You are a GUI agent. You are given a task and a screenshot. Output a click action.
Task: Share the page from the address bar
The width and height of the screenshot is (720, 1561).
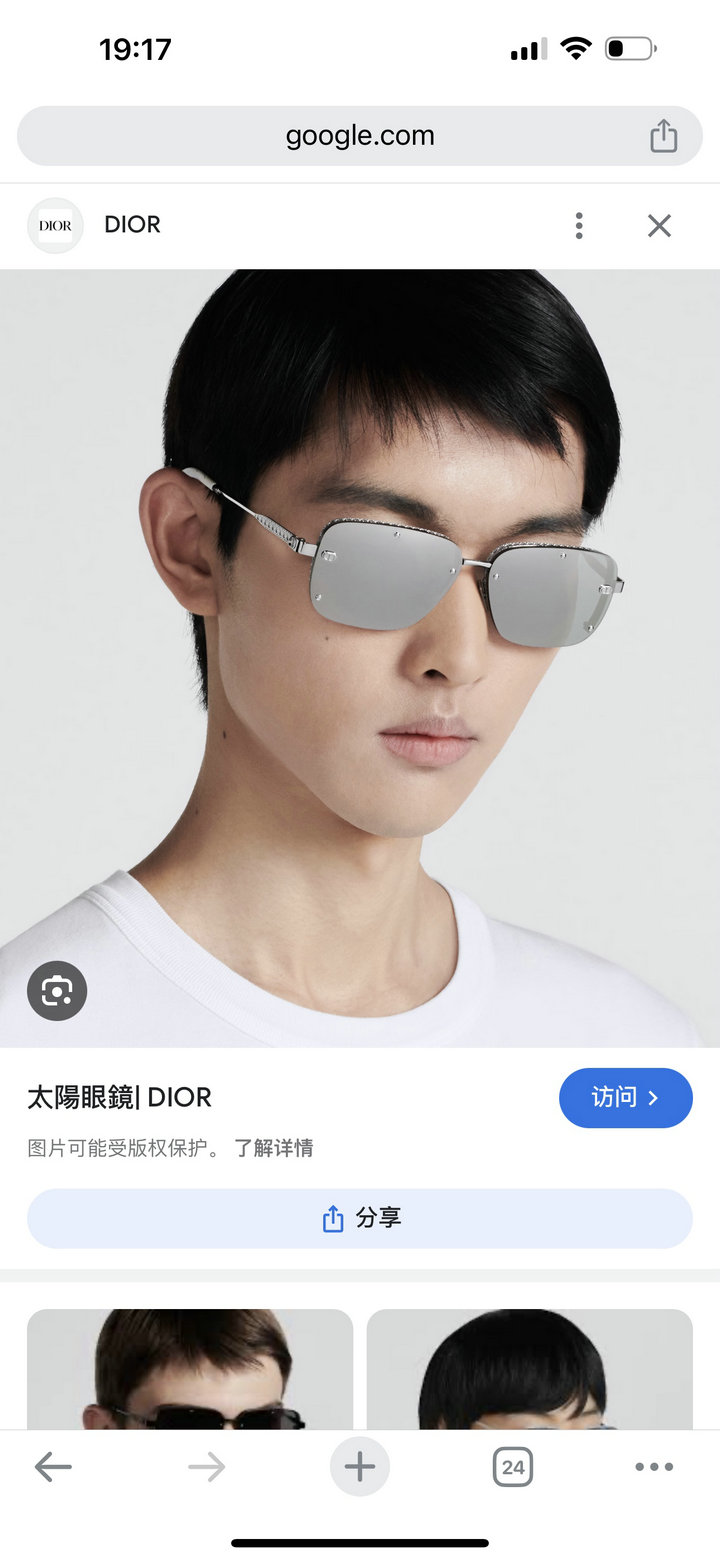pyautogui.click(x=664, y=136)
